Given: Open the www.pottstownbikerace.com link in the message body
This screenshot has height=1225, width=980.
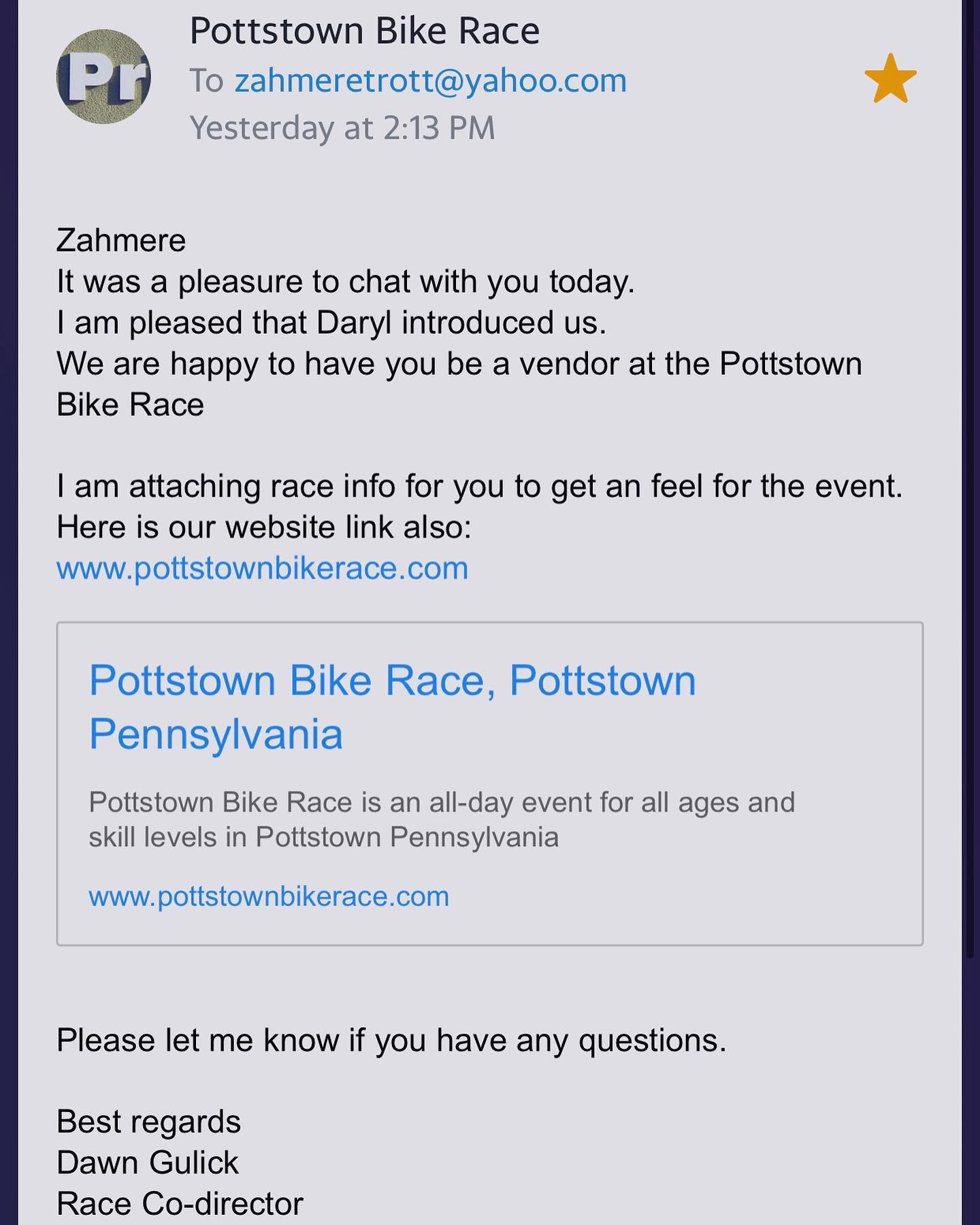Looking at the screenshot, I should [262, 568].
